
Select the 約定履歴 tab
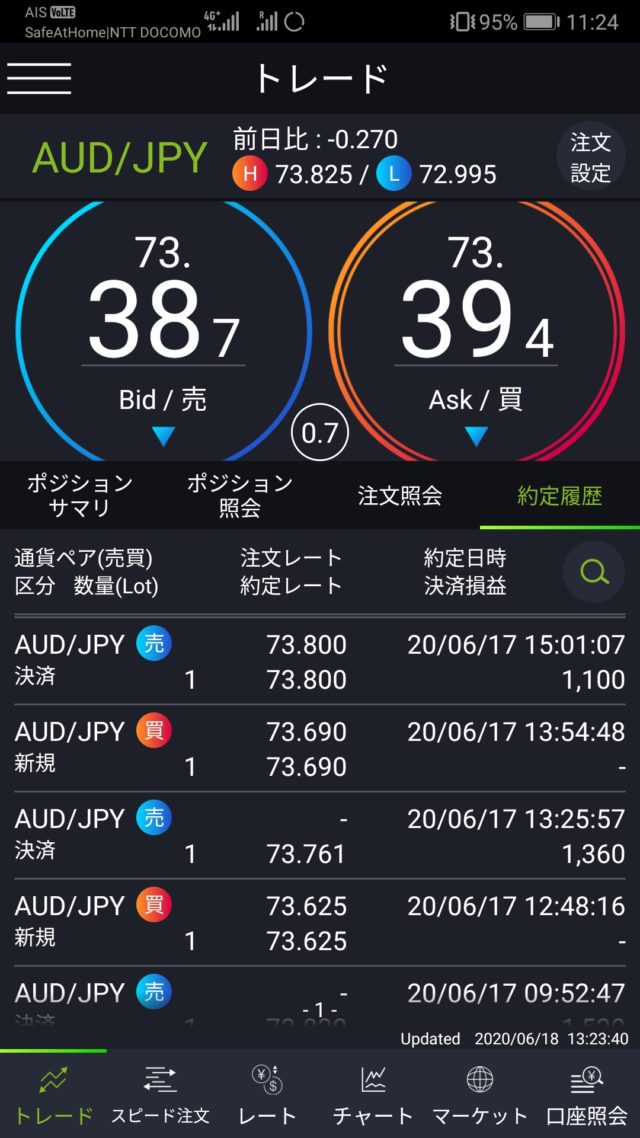560,495
